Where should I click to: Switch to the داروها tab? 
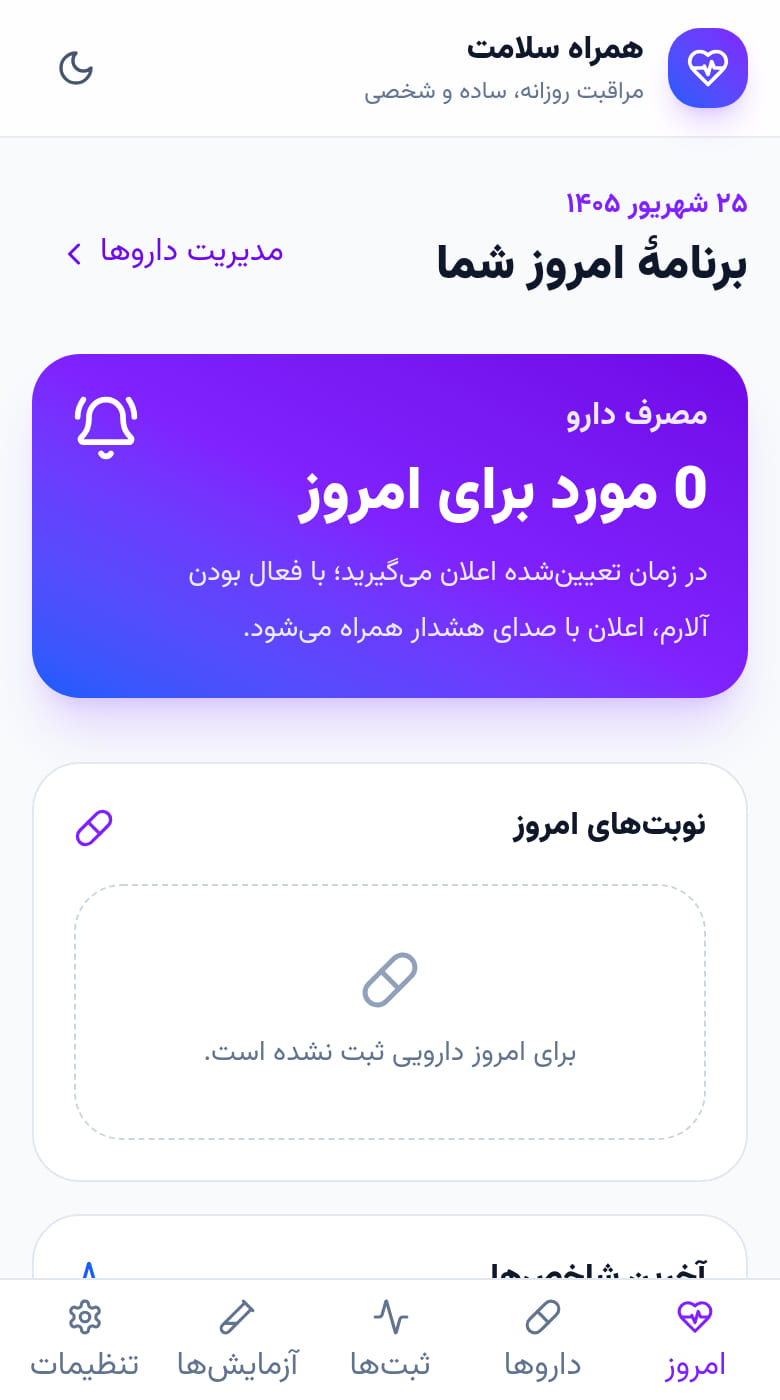543,1339
